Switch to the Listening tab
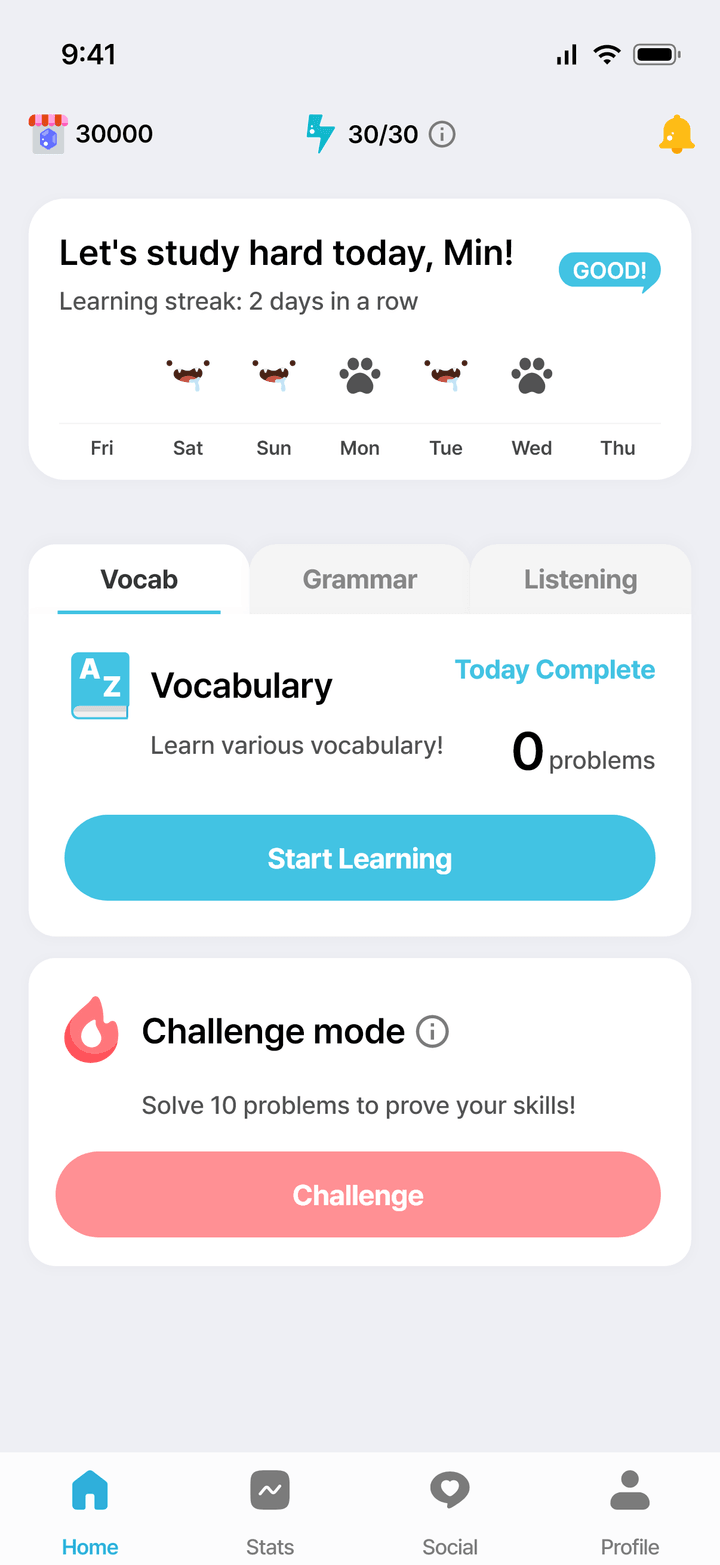Viewport: 720px width, 1565px height. [x=580, y=579]
